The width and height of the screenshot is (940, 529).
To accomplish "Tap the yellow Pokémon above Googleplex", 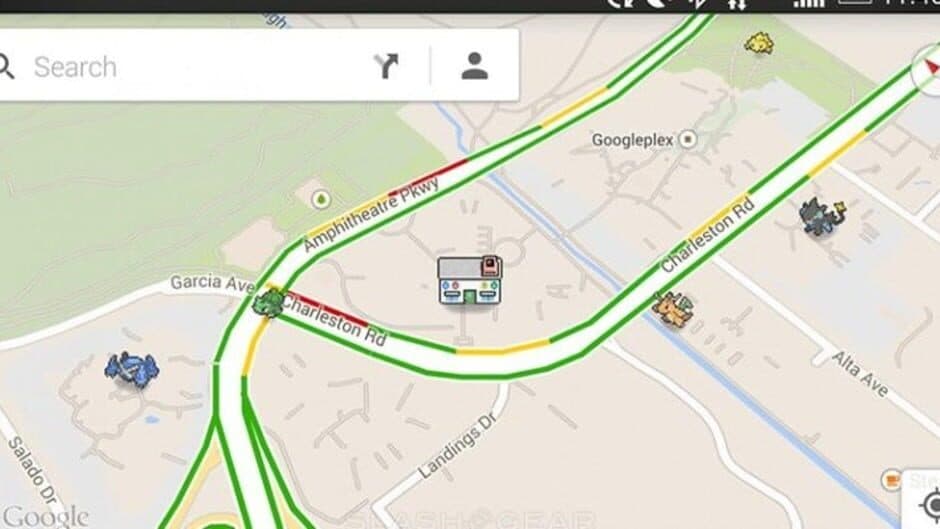I will tap(759, 43).
